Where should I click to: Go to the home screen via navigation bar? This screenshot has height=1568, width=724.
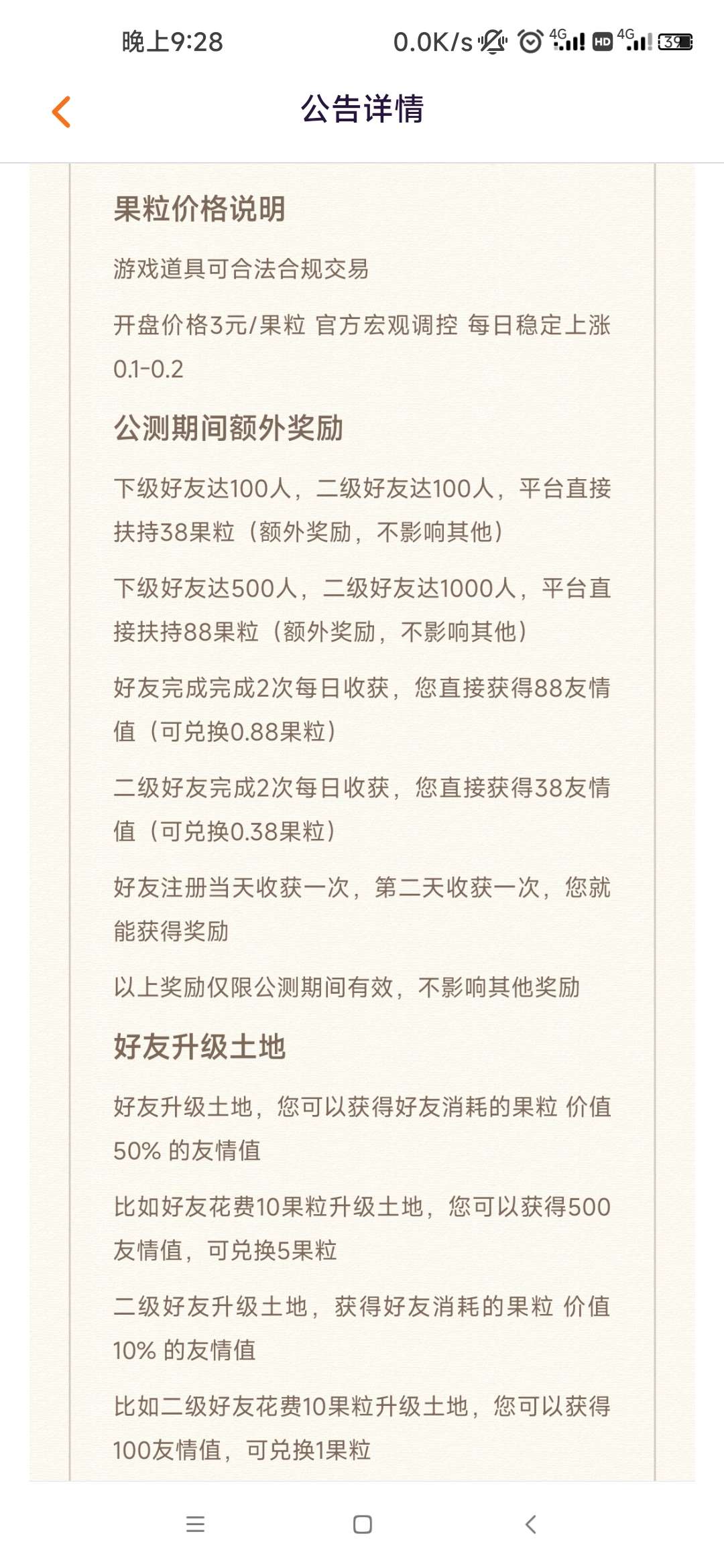(x=363, y=1524)
